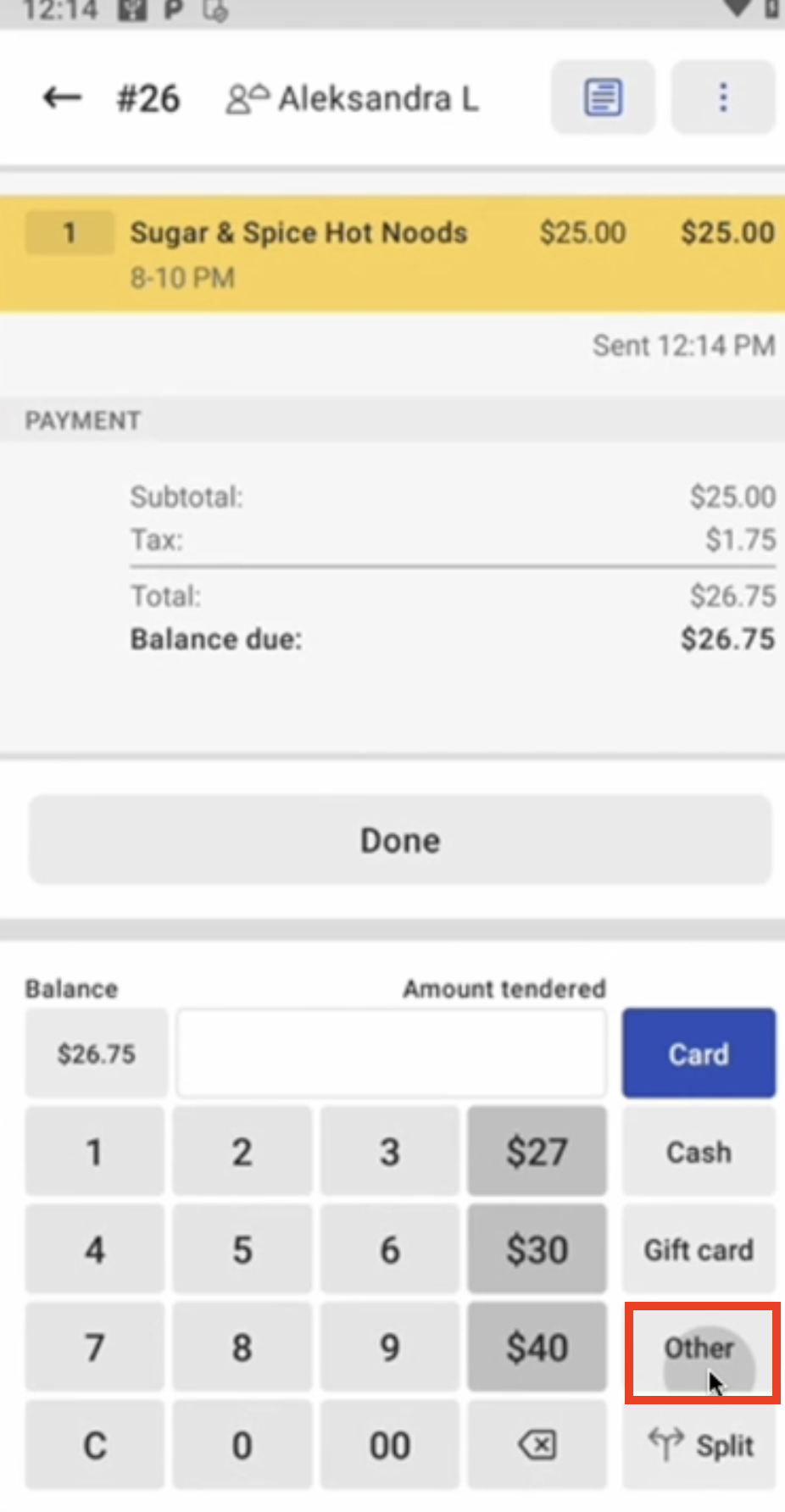Tap the Split payment fork icon

click(666, 1443)
